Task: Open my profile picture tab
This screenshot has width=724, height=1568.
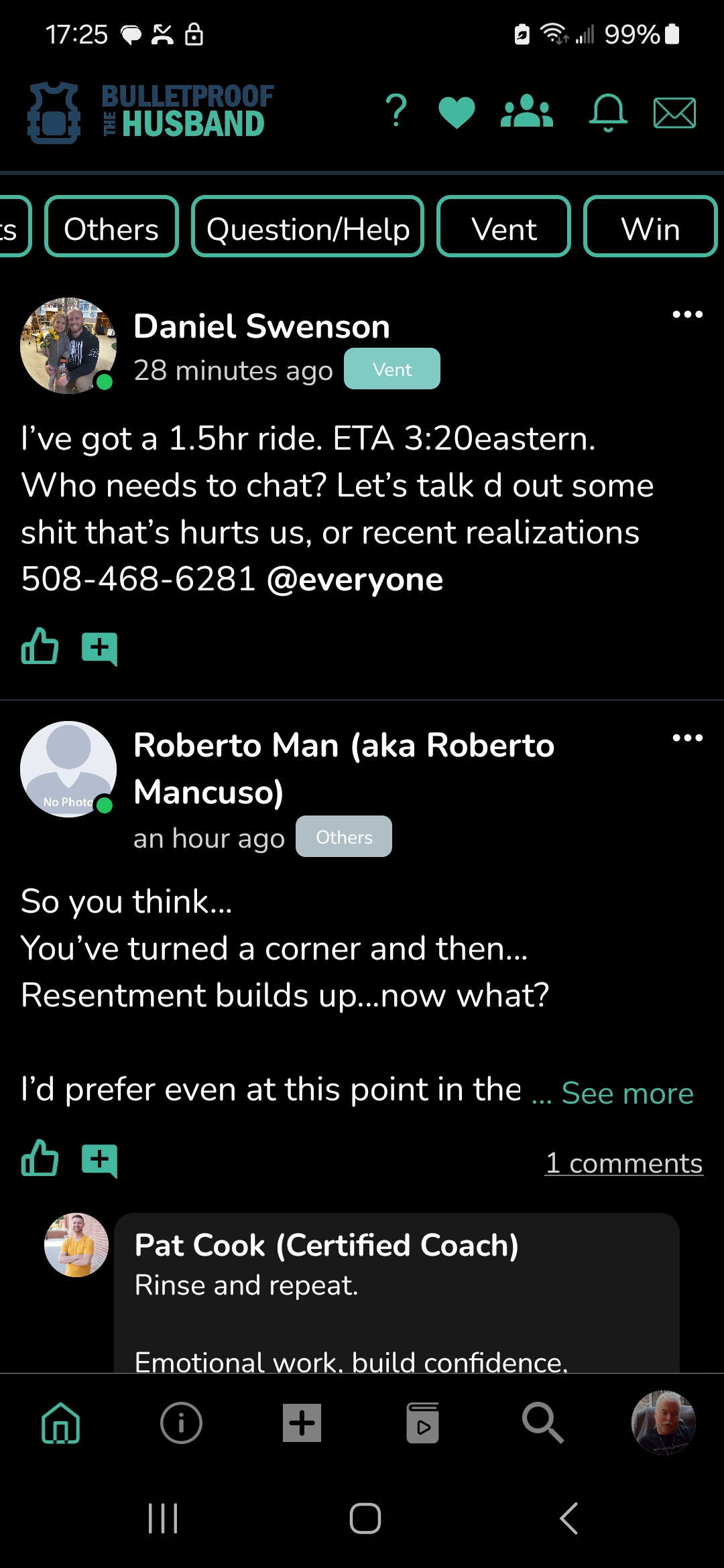Action: [x=663, y=1422]
